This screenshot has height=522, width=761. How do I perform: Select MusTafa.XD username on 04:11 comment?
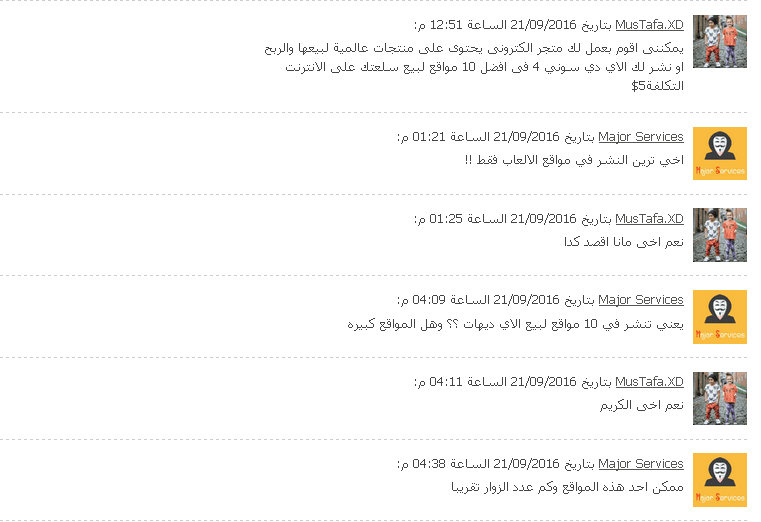tap(649, 382)
